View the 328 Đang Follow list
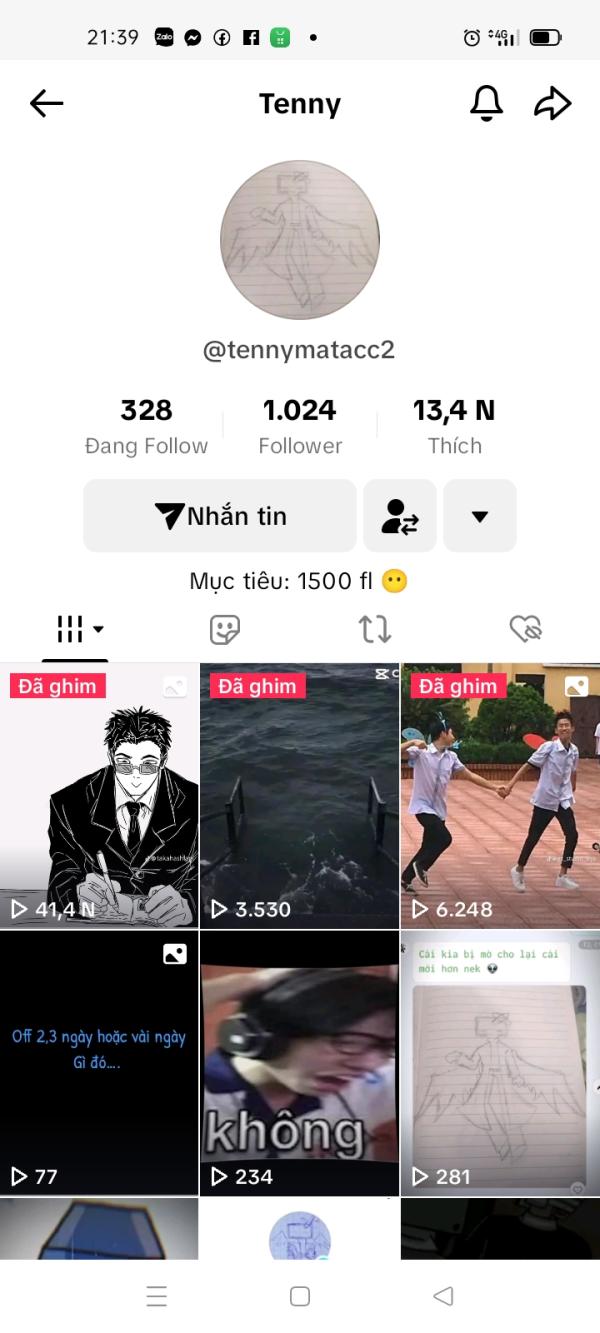The image size is (600, 1333). (x=146, y=426)
